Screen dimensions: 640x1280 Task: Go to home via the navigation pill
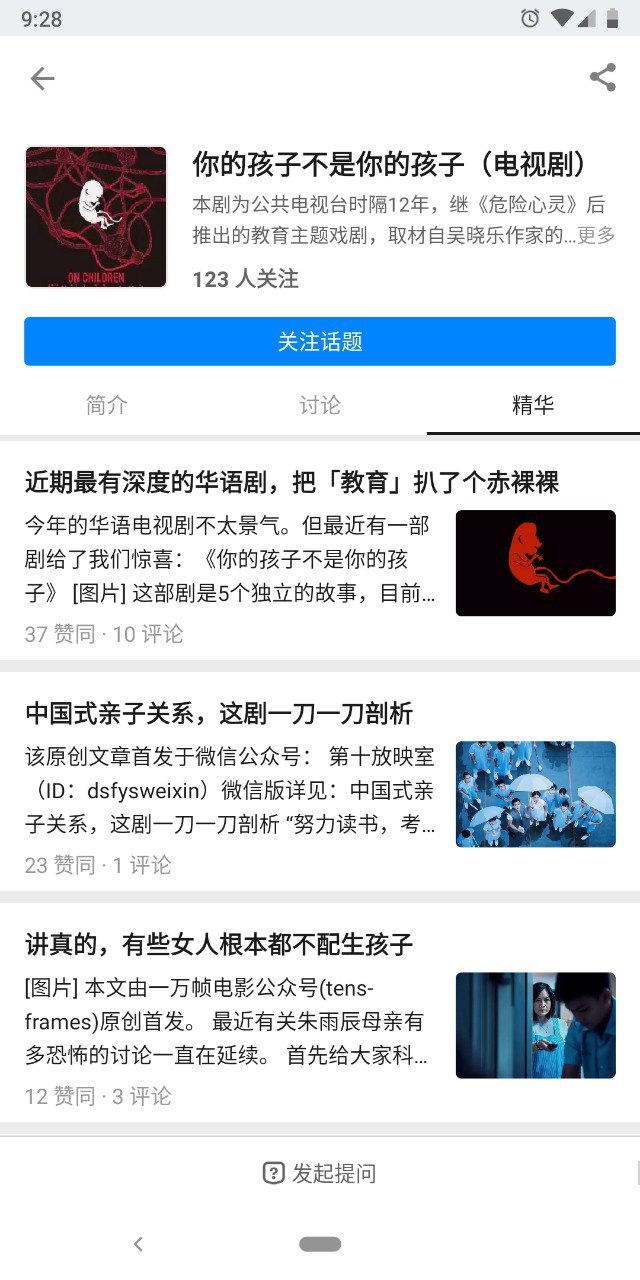(320, 1244)
